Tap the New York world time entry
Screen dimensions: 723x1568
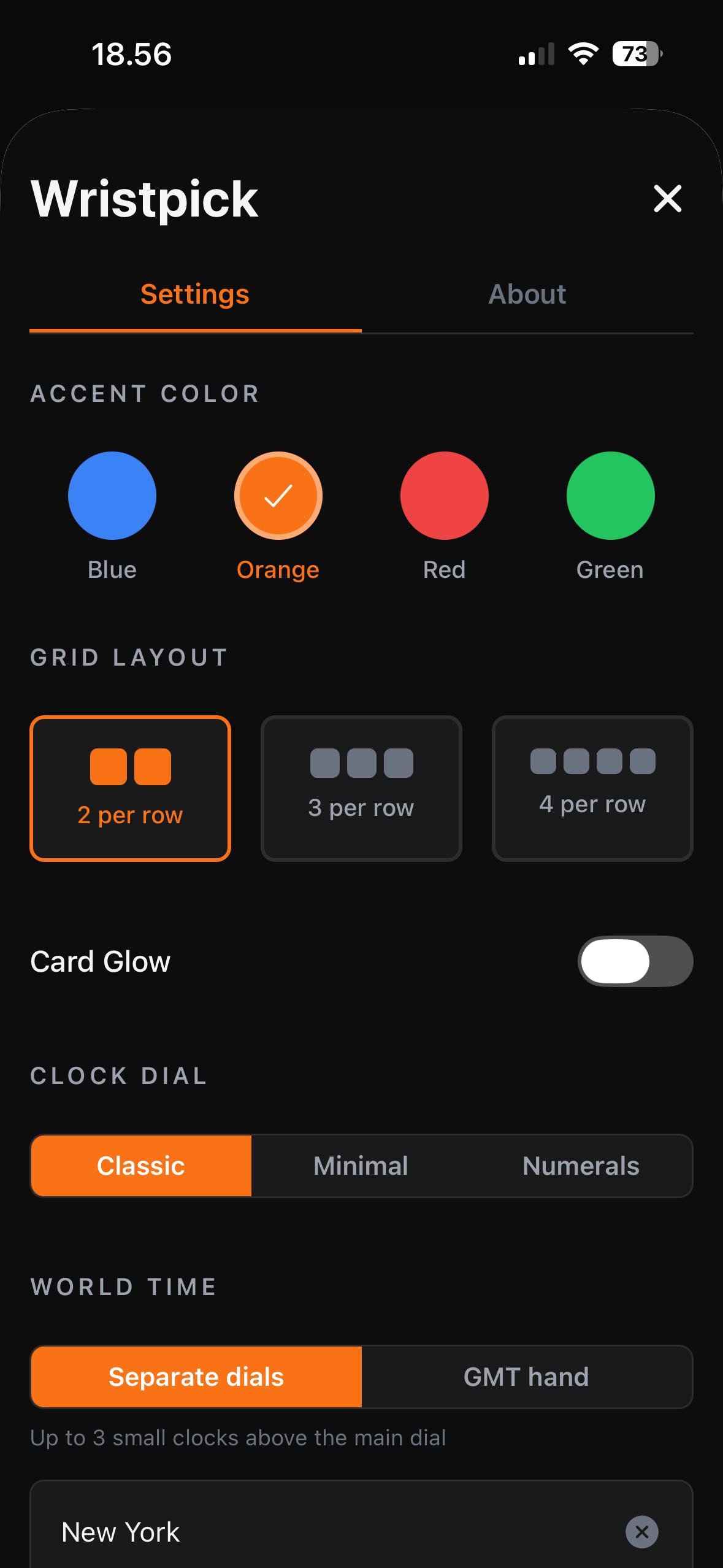[x=120, y=1532]
